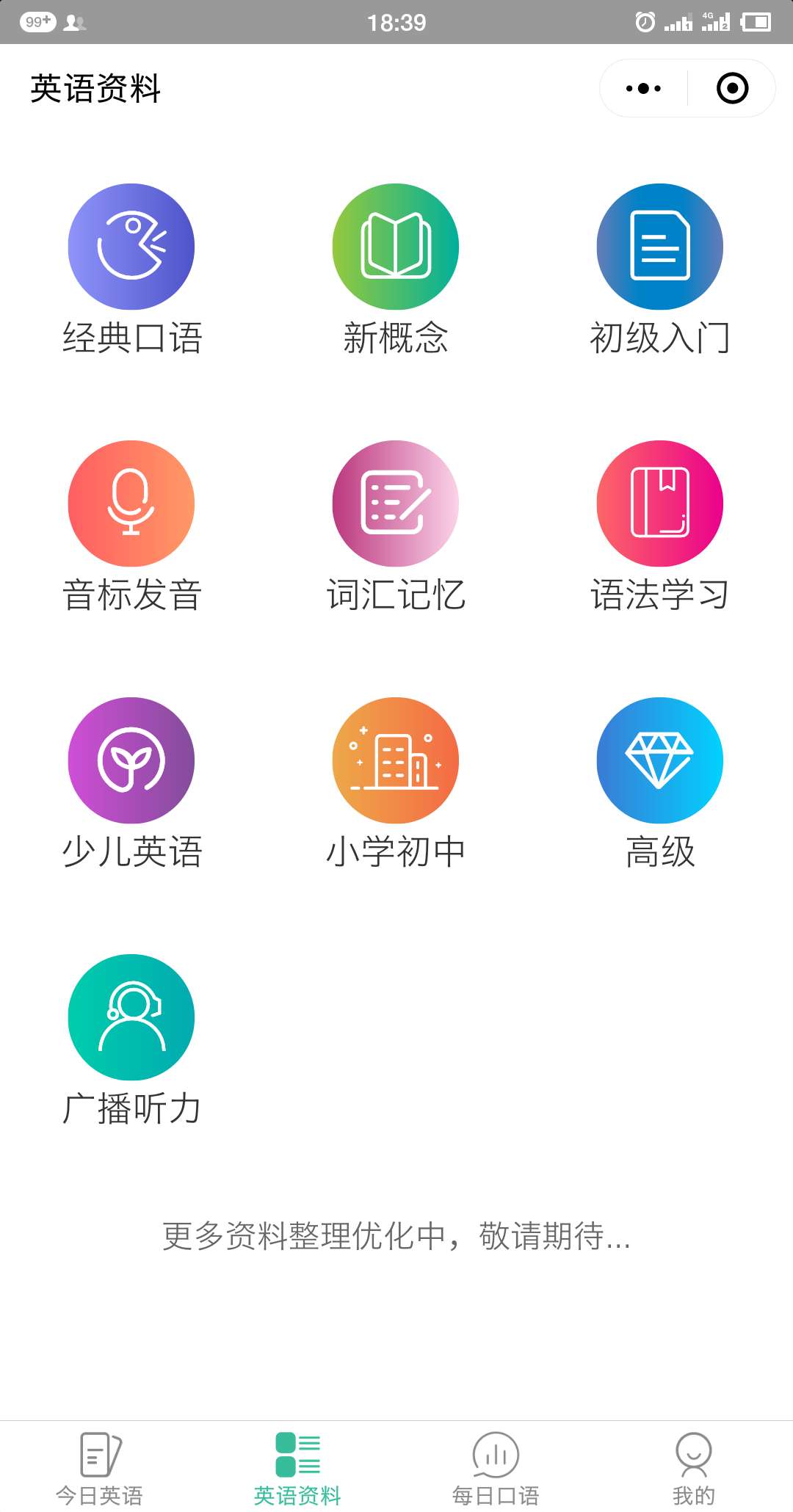Select the 小学初中 category

(396, 784)
